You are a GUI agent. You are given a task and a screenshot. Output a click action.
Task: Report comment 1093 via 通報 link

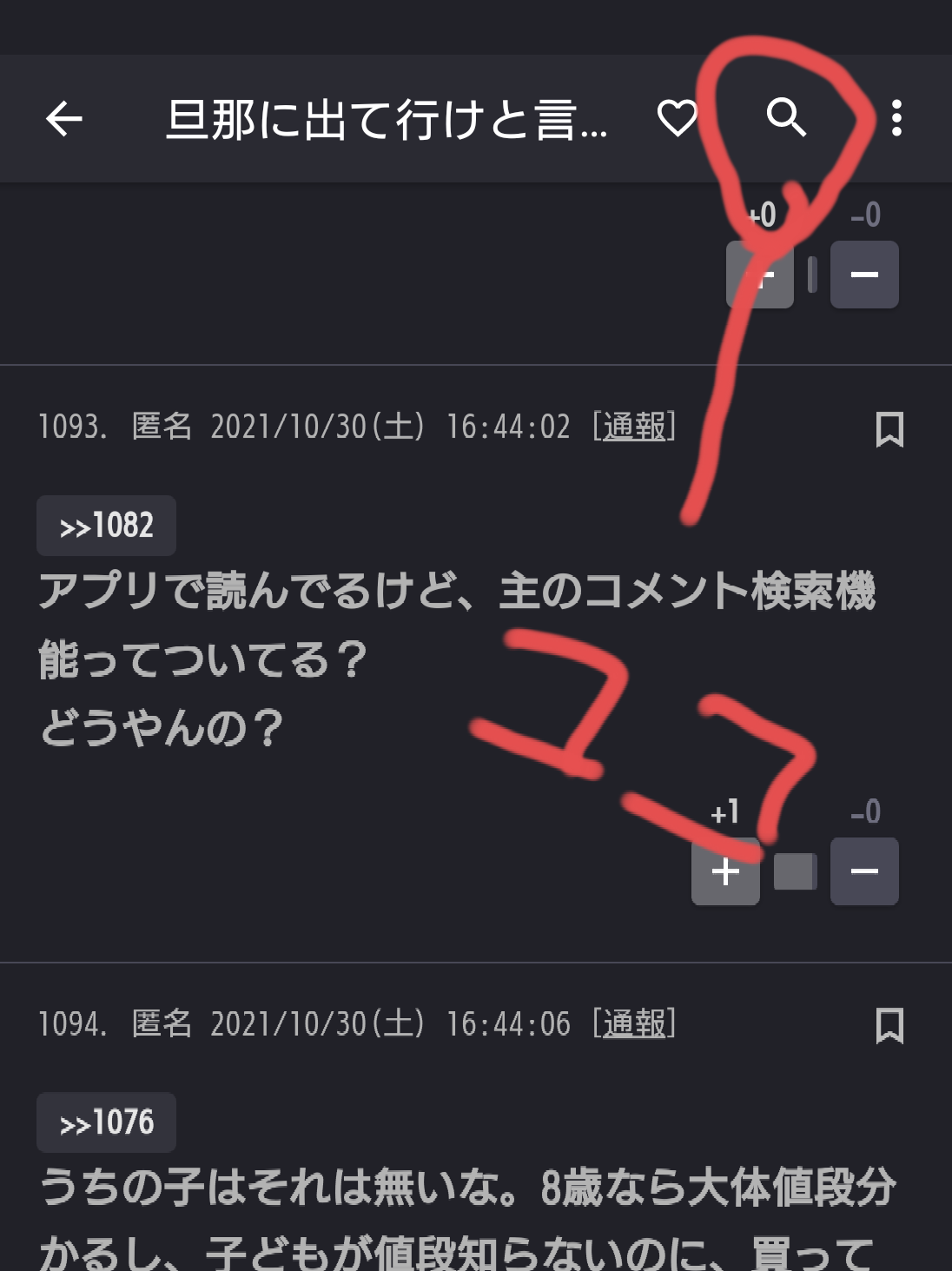pyautogui.click(x=634, y=427)
